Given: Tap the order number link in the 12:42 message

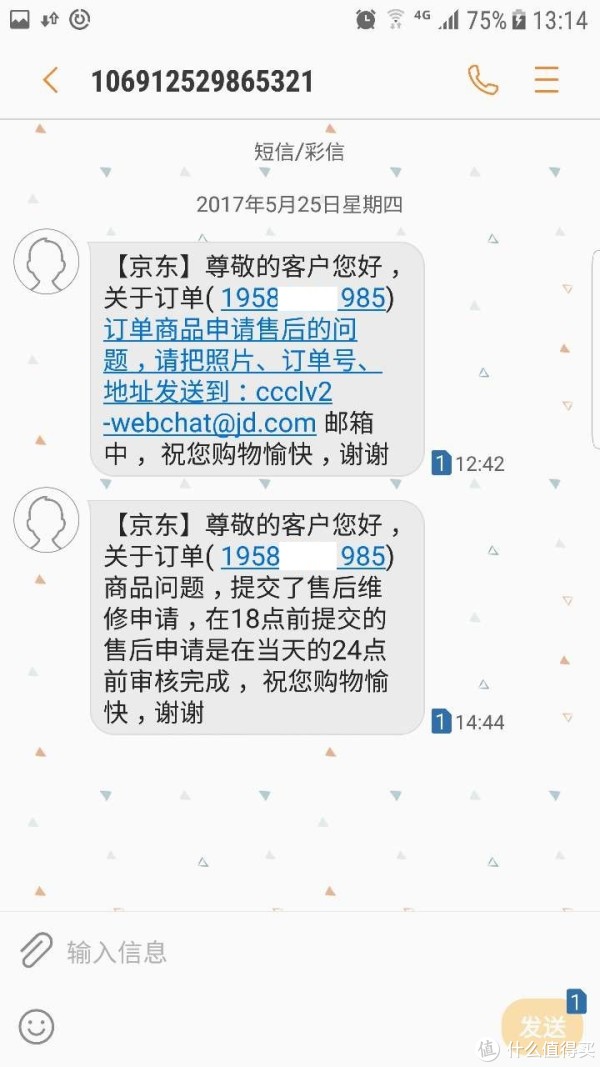Looking at the screenshot, I should point(303,298).
